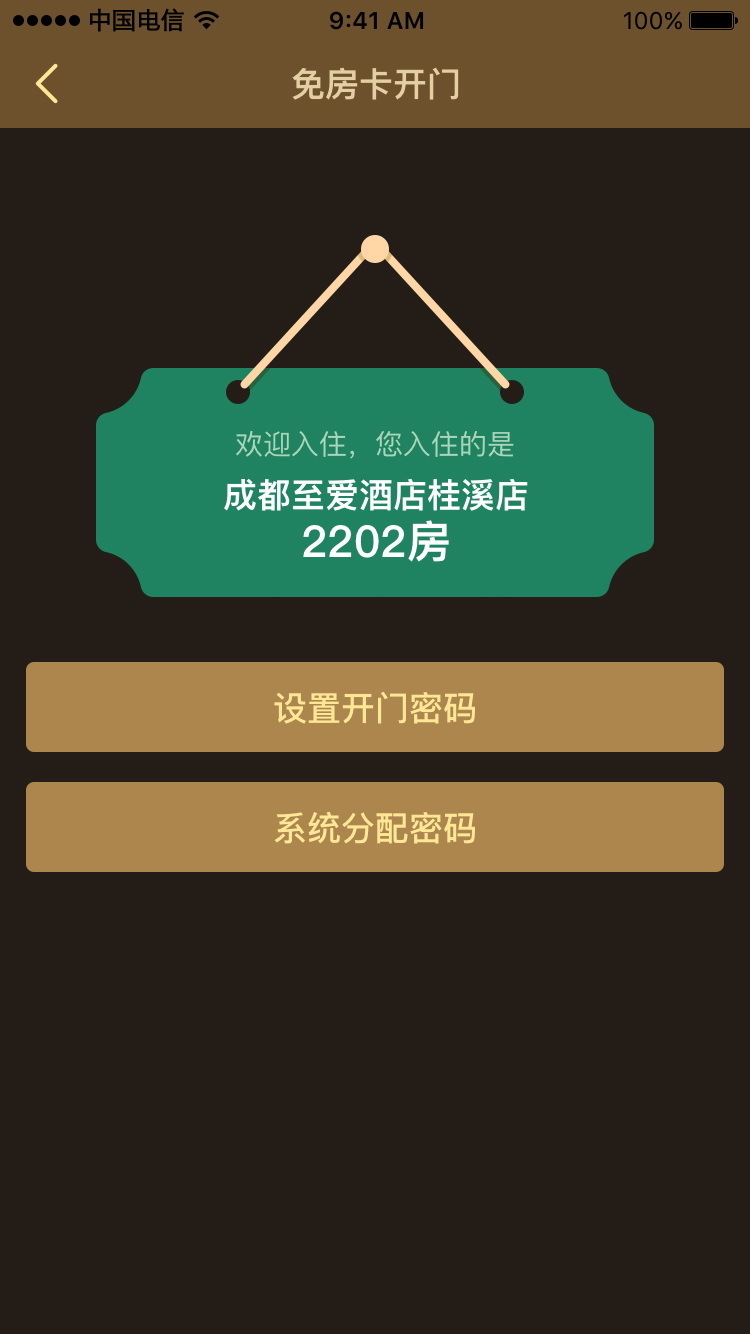
Task: Tap the 免房卡开门 title text
Action: 375,86
